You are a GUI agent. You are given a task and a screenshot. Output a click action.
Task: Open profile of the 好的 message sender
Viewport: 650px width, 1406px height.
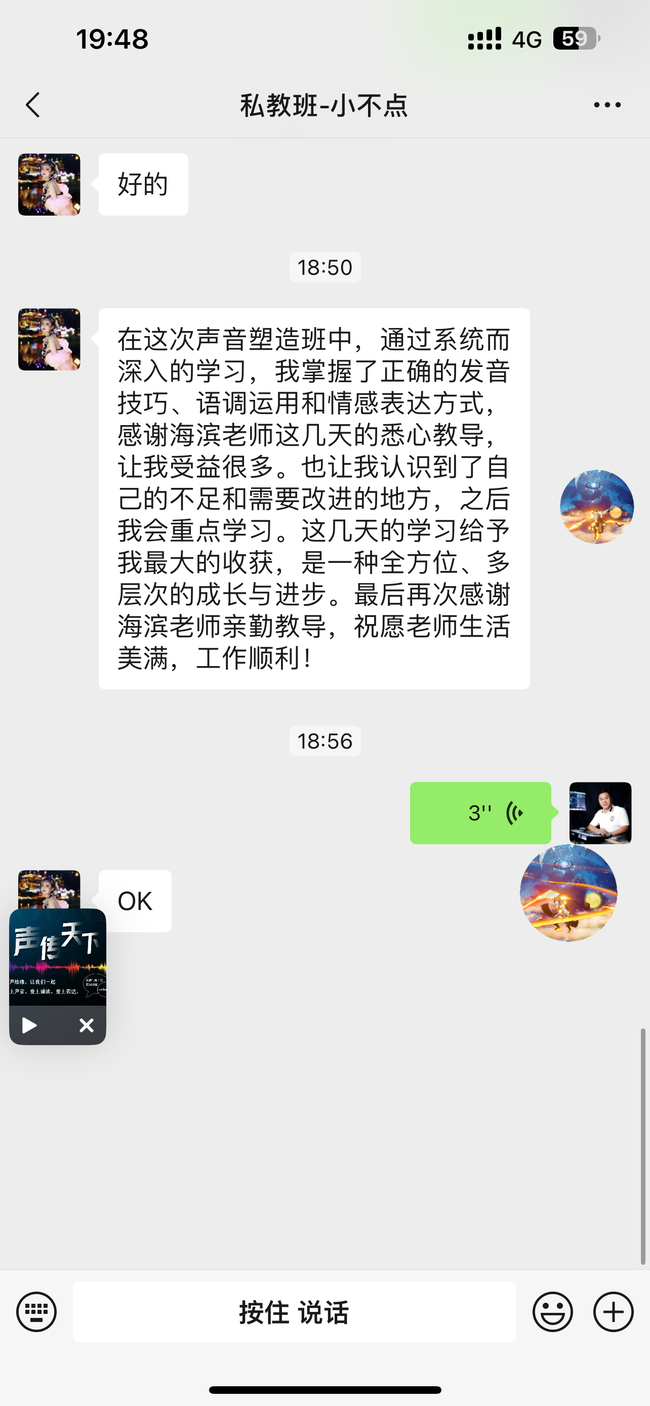pos(49,185)
